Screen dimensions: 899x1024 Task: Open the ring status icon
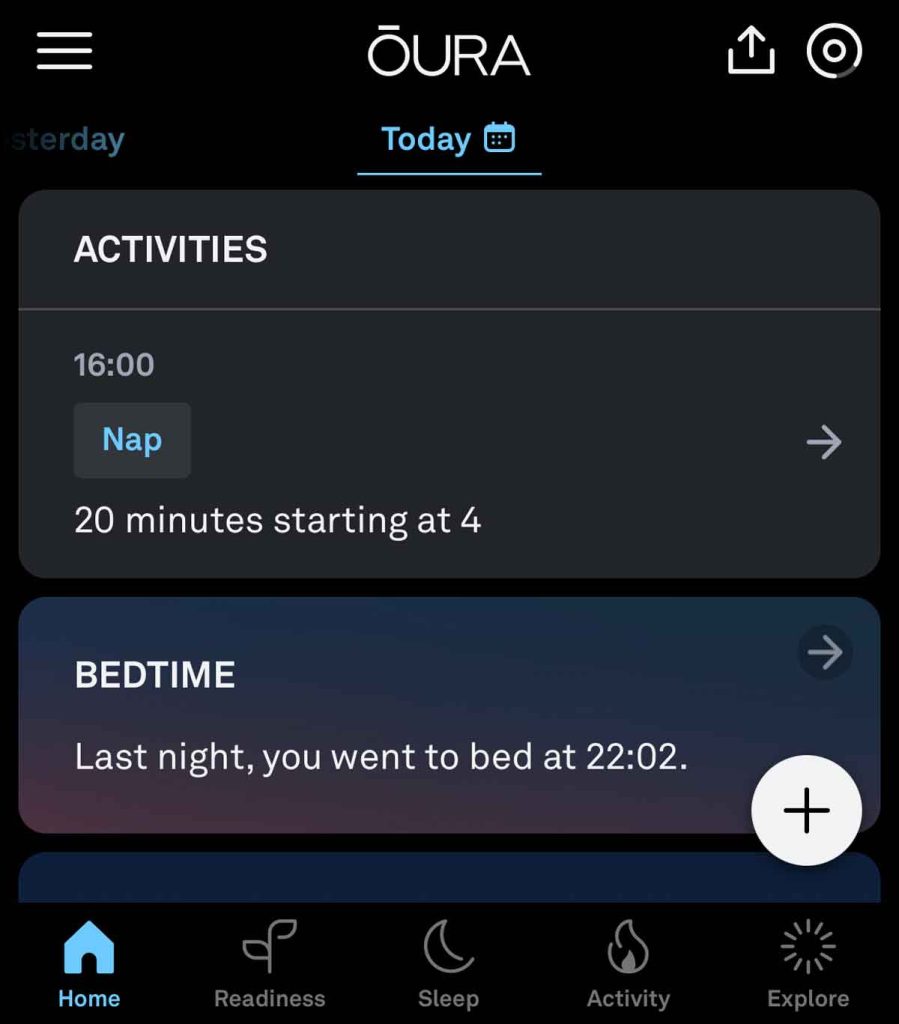(x=834, y=51)
